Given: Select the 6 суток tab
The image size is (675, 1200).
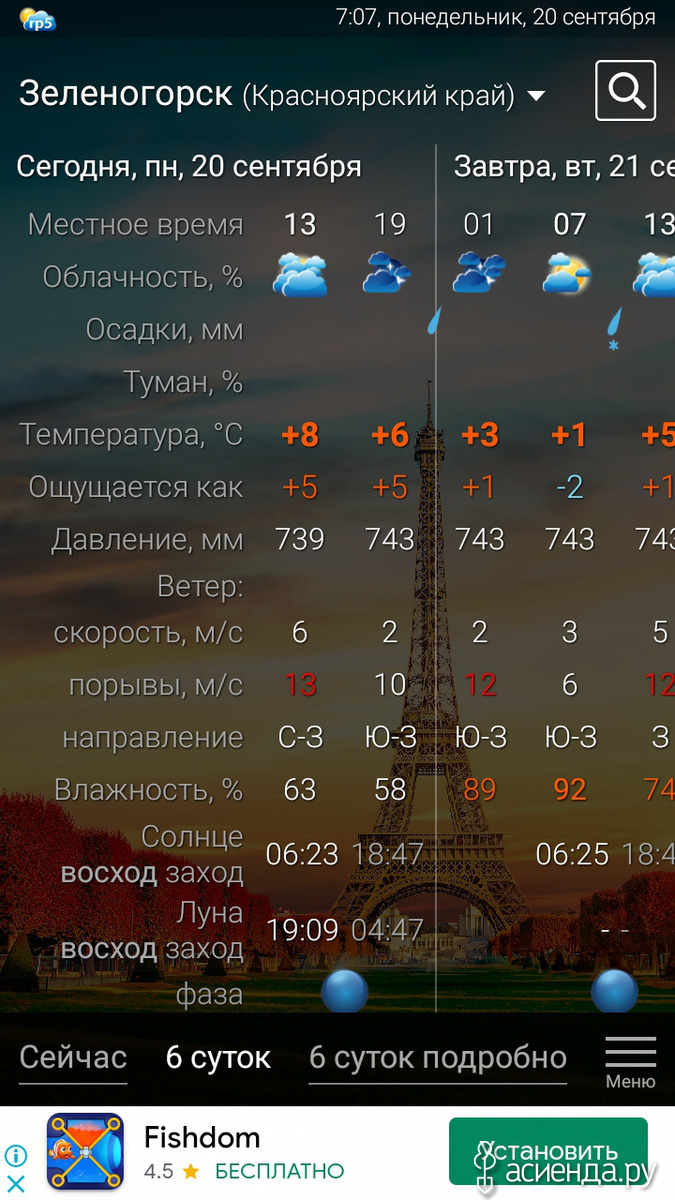Looking at the screenshot, I should [218, 1057].
